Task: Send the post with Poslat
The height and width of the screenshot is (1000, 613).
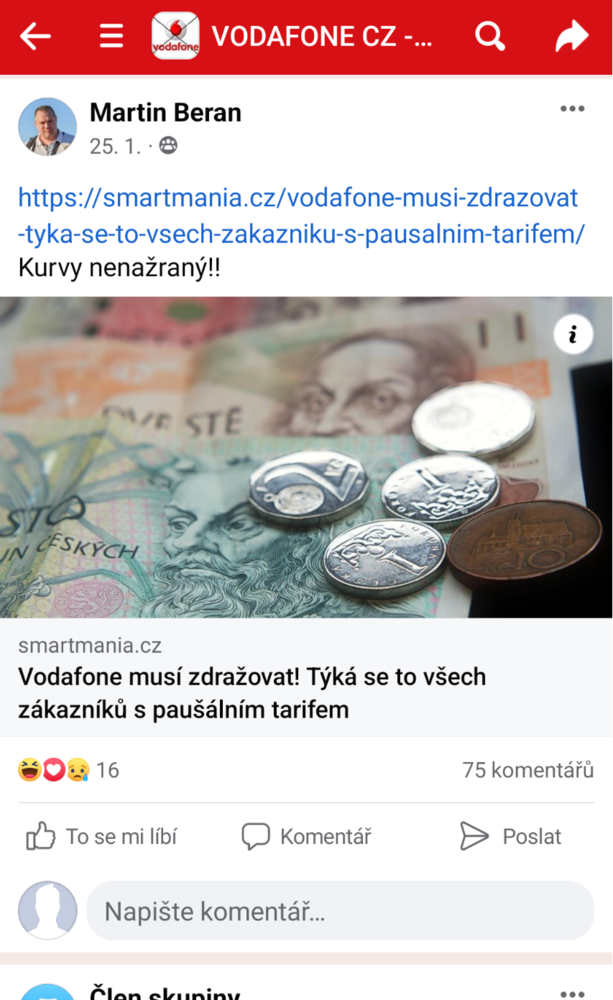Action: pos(510,836)
